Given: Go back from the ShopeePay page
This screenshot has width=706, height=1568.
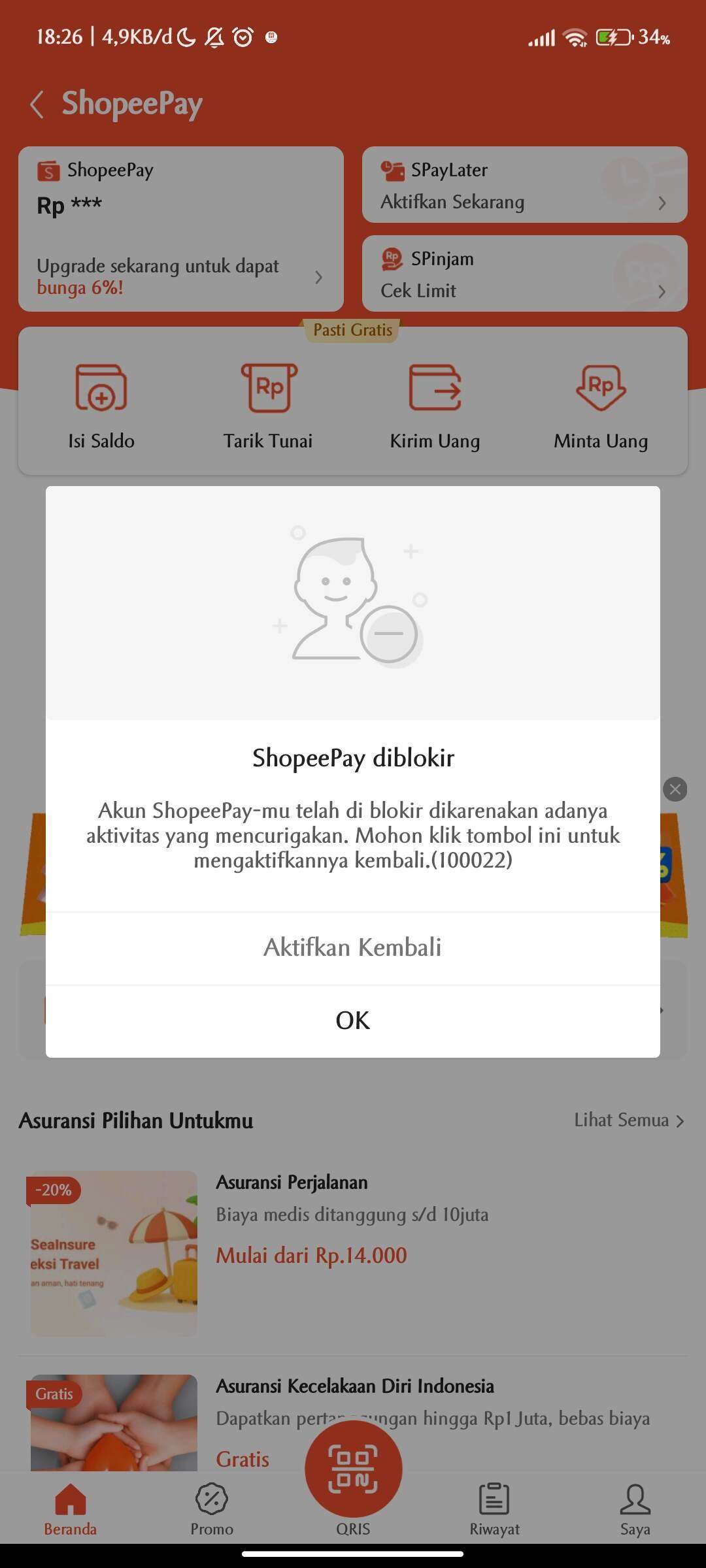Looking at the screenshot, I should pyautogui.click(x=37, y=105).
